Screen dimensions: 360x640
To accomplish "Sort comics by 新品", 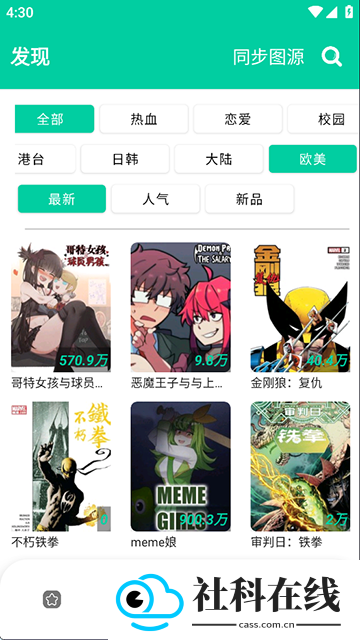I will click(249, 199).
